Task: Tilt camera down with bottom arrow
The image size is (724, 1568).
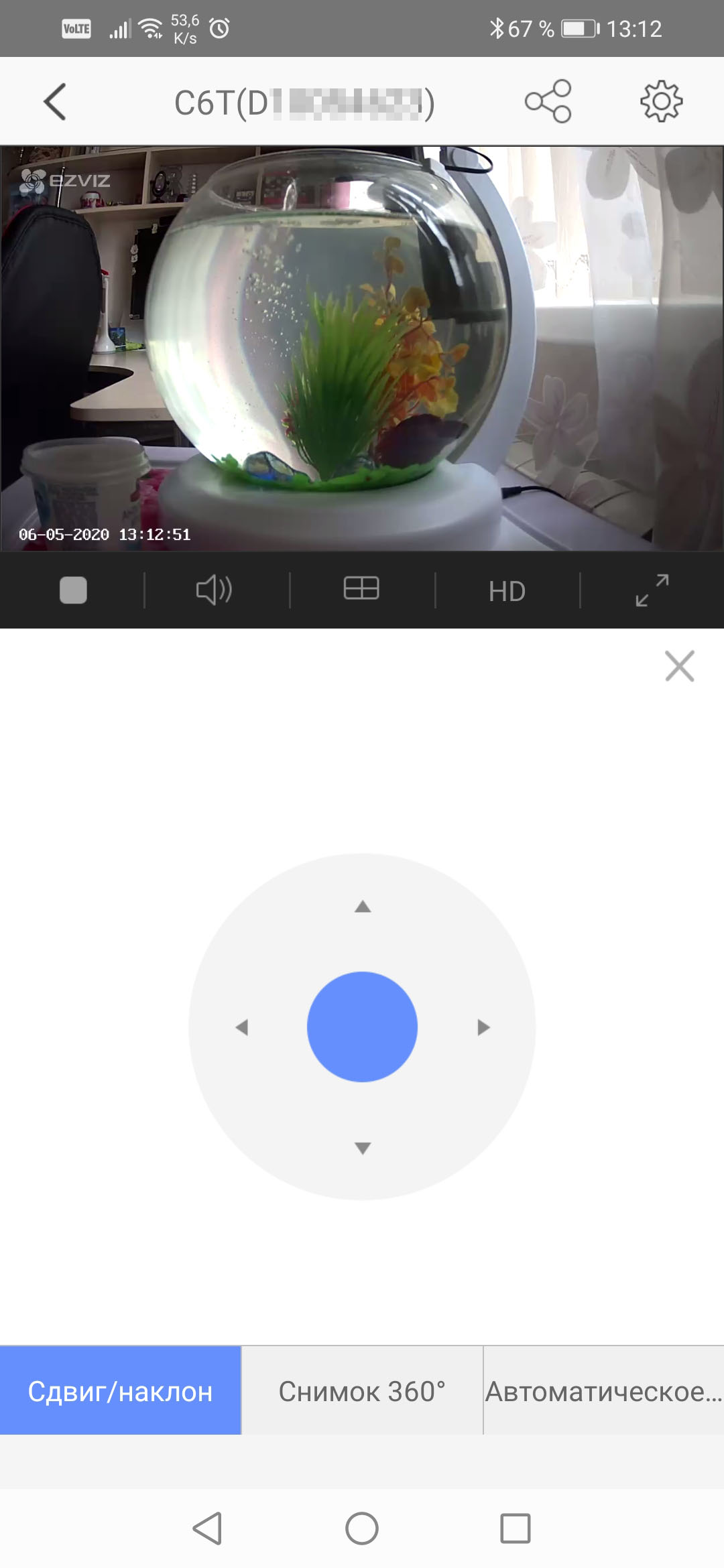Action: tap(363, 1148)
